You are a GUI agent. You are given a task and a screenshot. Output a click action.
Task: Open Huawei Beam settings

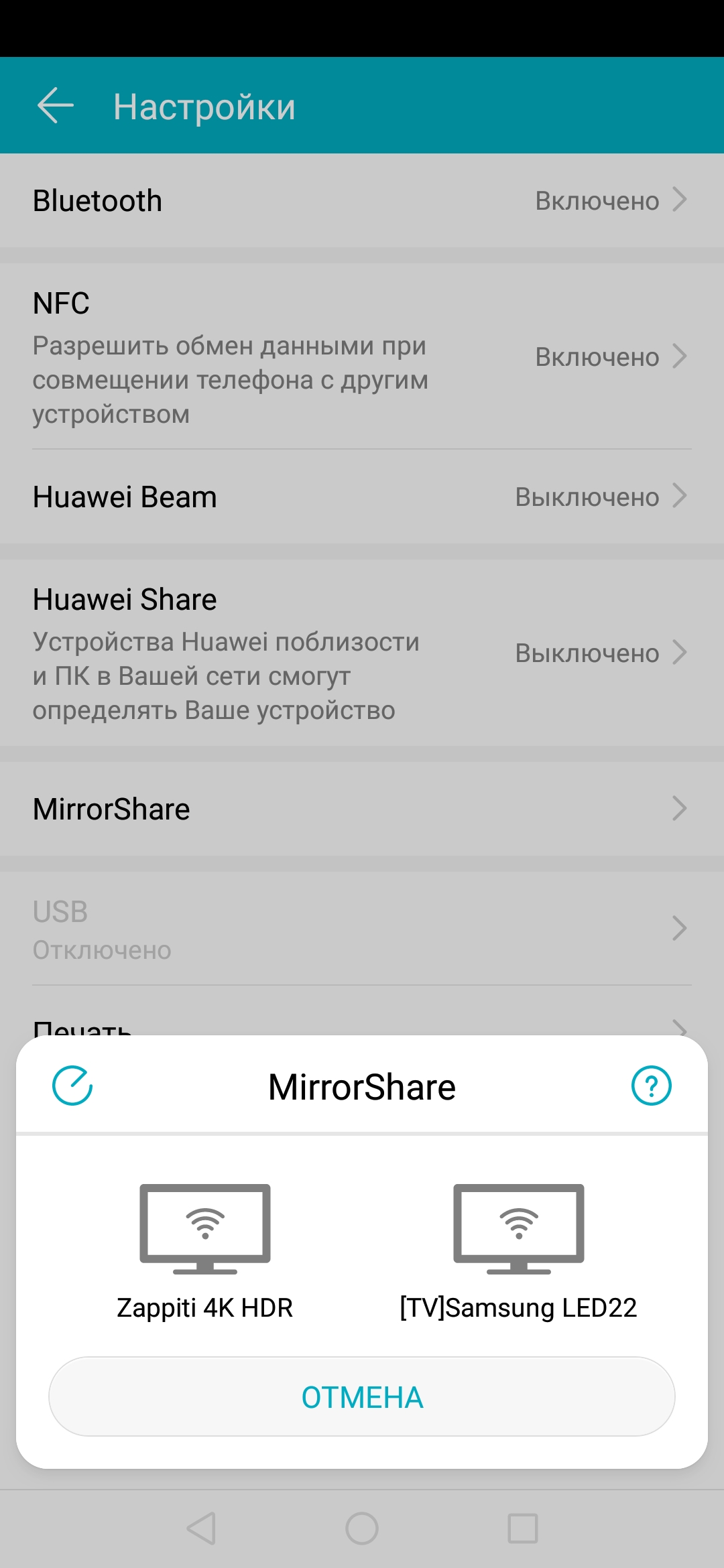[x=362, y=497]
